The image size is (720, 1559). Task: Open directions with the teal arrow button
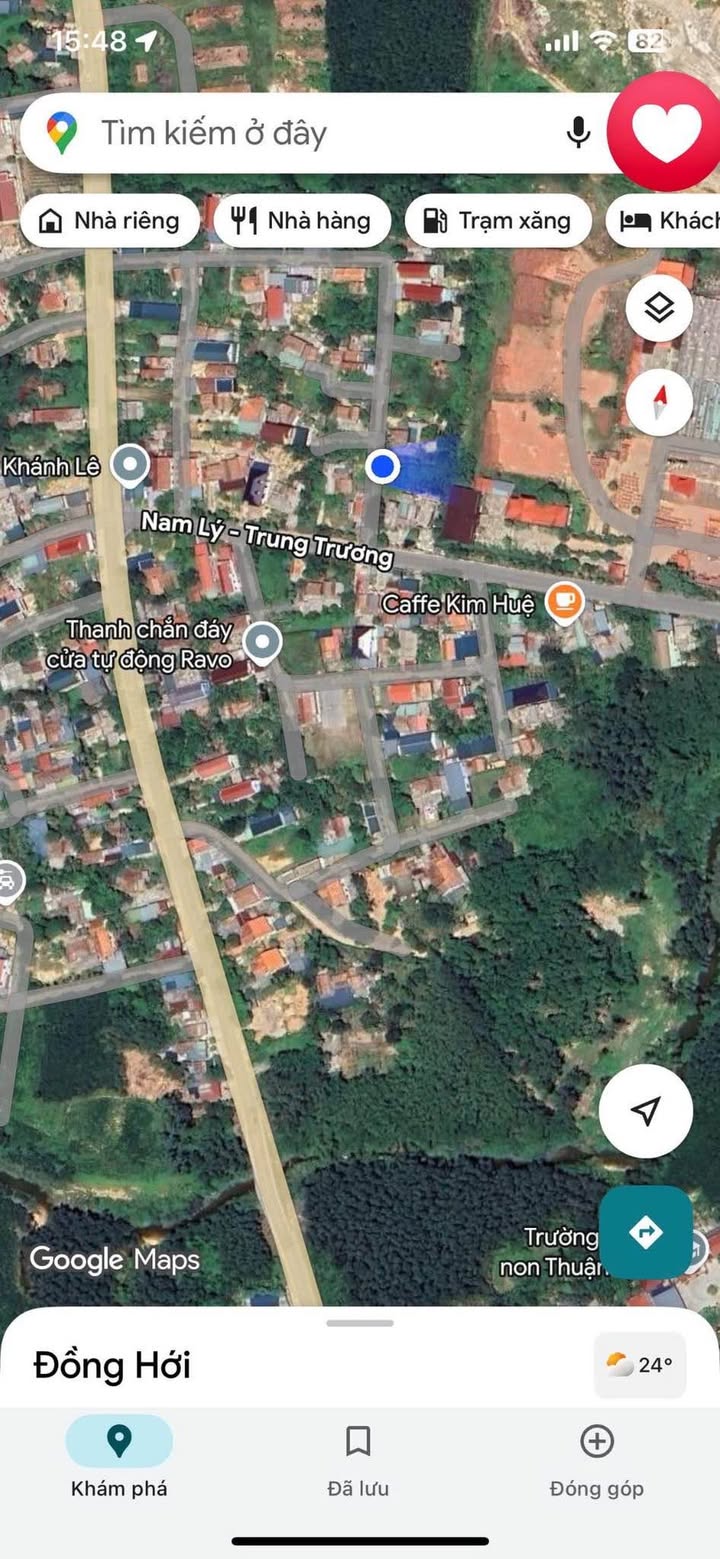click(646, 1232)
